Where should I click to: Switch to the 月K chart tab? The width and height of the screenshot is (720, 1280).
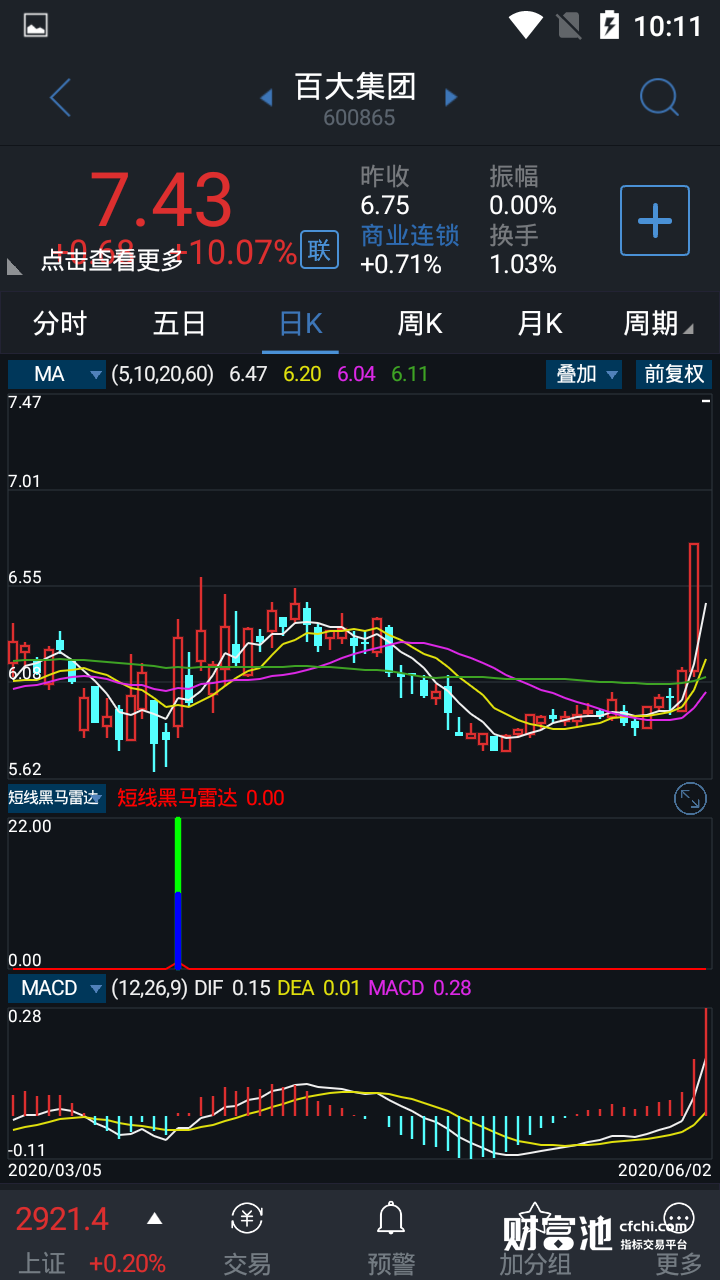tap(540, 324)
